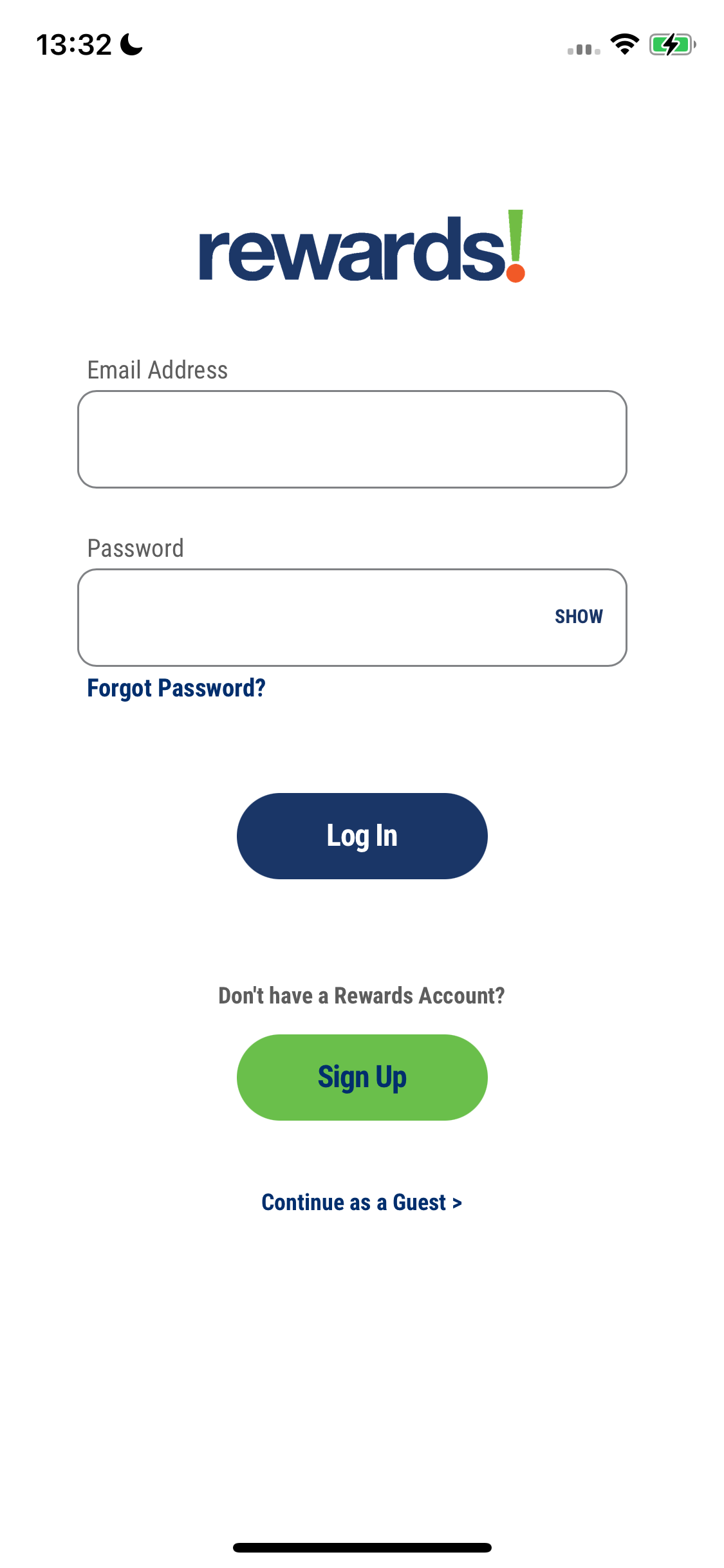Open Forgot Password recovery
Screen dimensions: 724x1568
coord(176,687)
